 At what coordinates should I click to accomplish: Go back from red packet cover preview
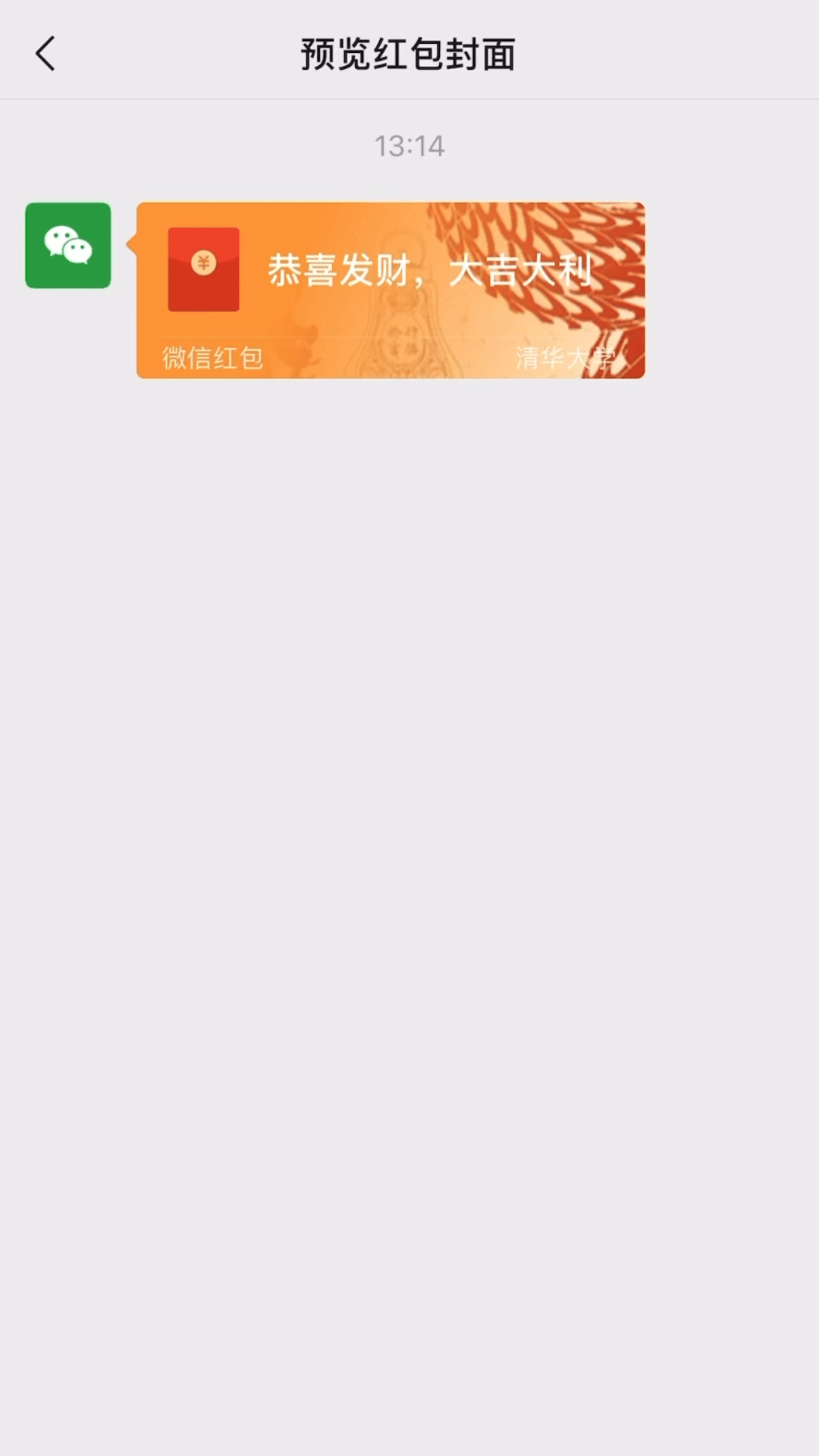click(x=45, y=54)
